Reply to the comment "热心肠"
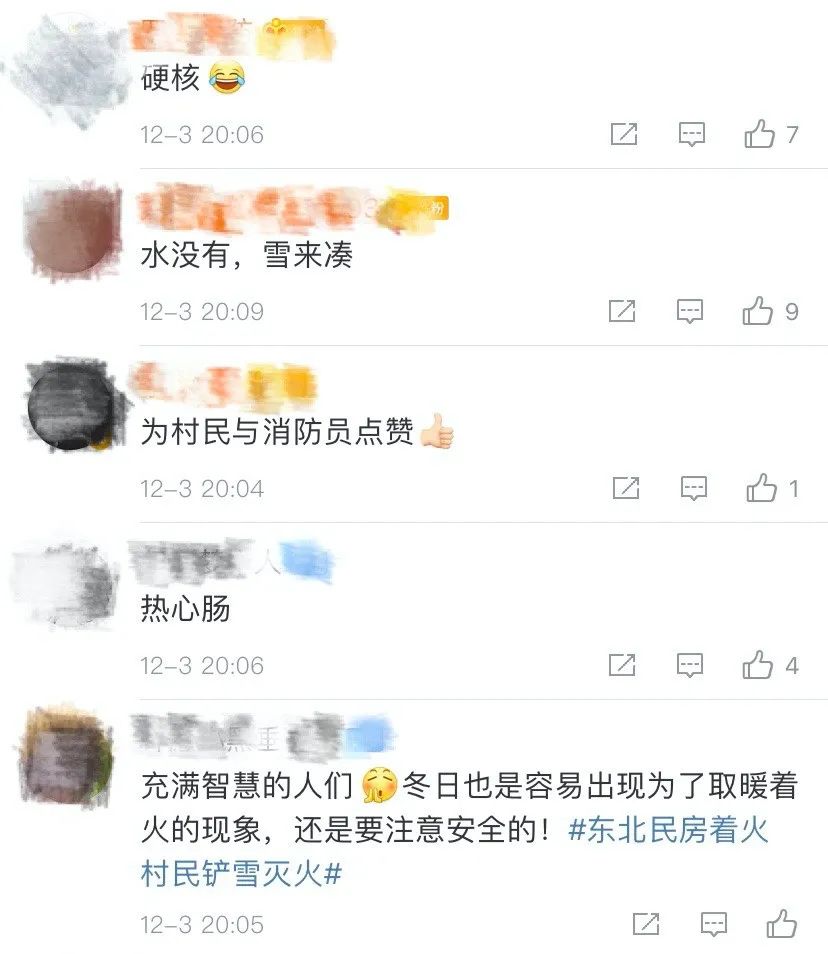 [690, 665]
